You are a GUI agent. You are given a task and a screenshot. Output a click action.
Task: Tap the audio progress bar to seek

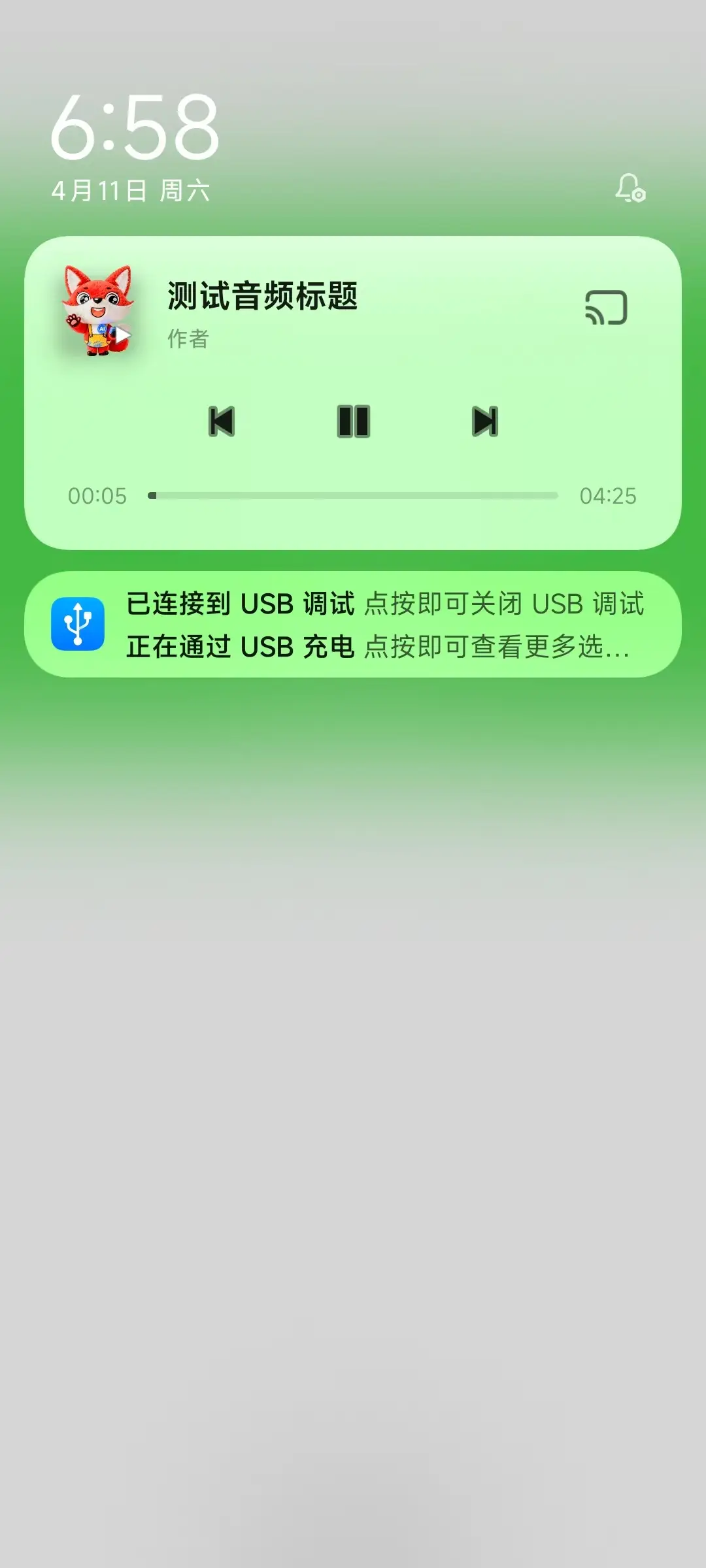pos(353,496)
